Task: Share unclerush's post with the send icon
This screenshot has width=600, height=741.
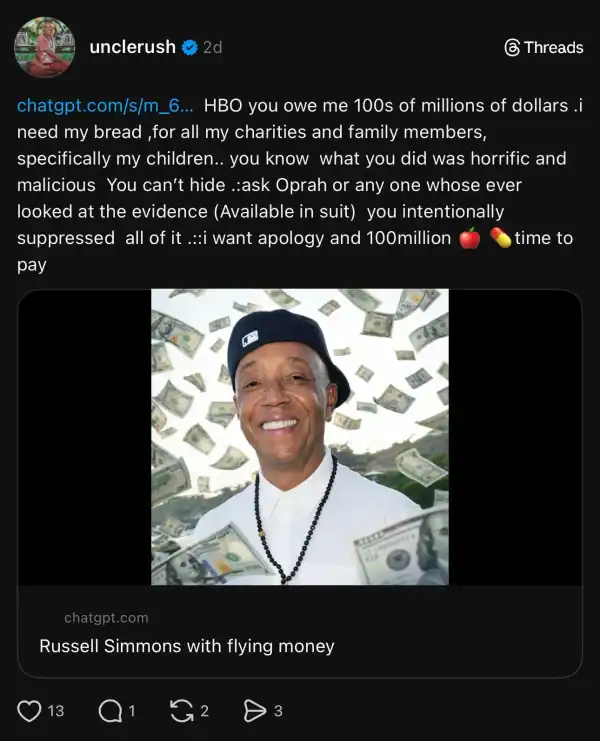Action: click(x=254, y=711)
